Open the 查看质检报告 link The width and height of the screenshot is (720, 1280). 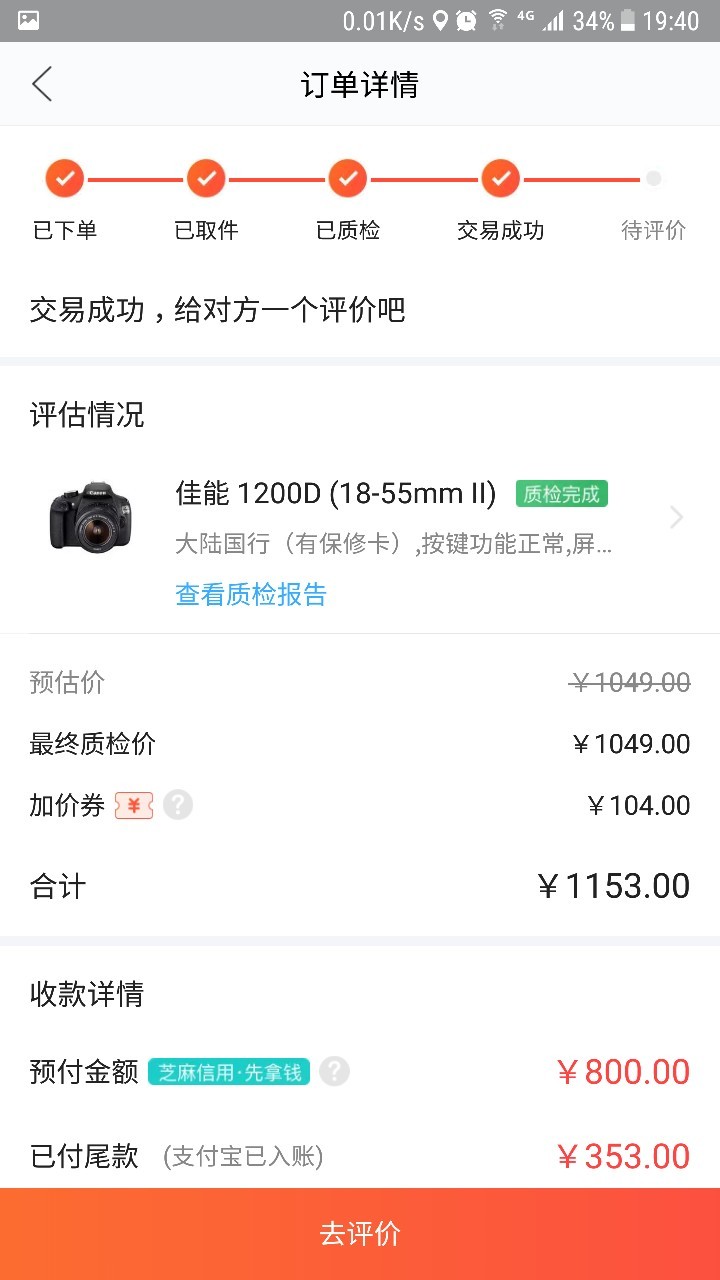(251, 595)
